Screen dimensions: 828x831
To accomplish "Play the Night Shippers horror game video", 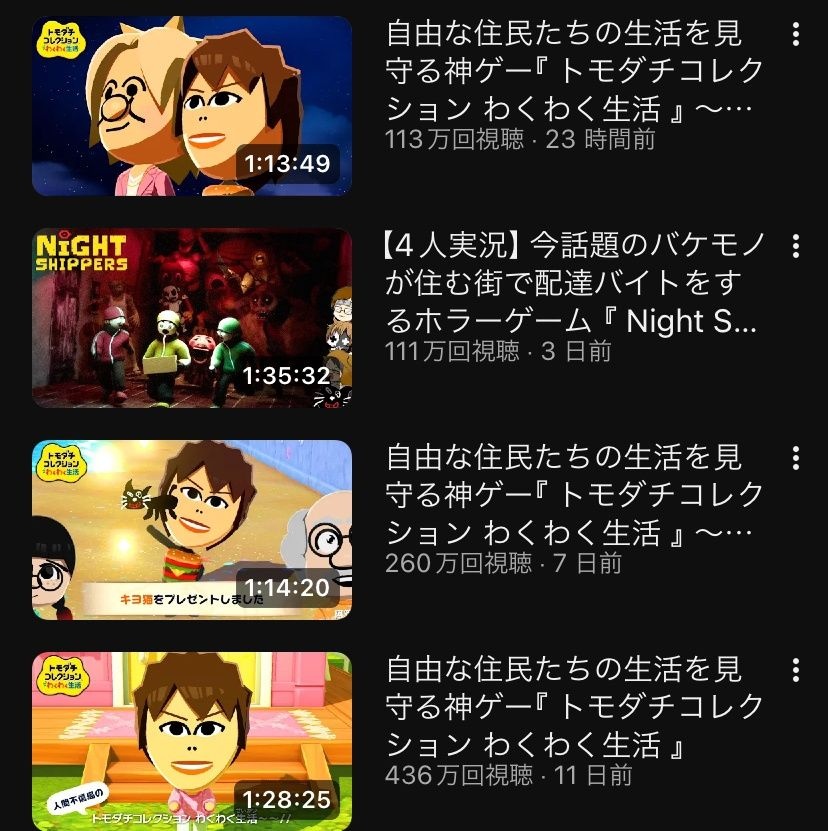I will pyautogui.click(x=192, y=318).
